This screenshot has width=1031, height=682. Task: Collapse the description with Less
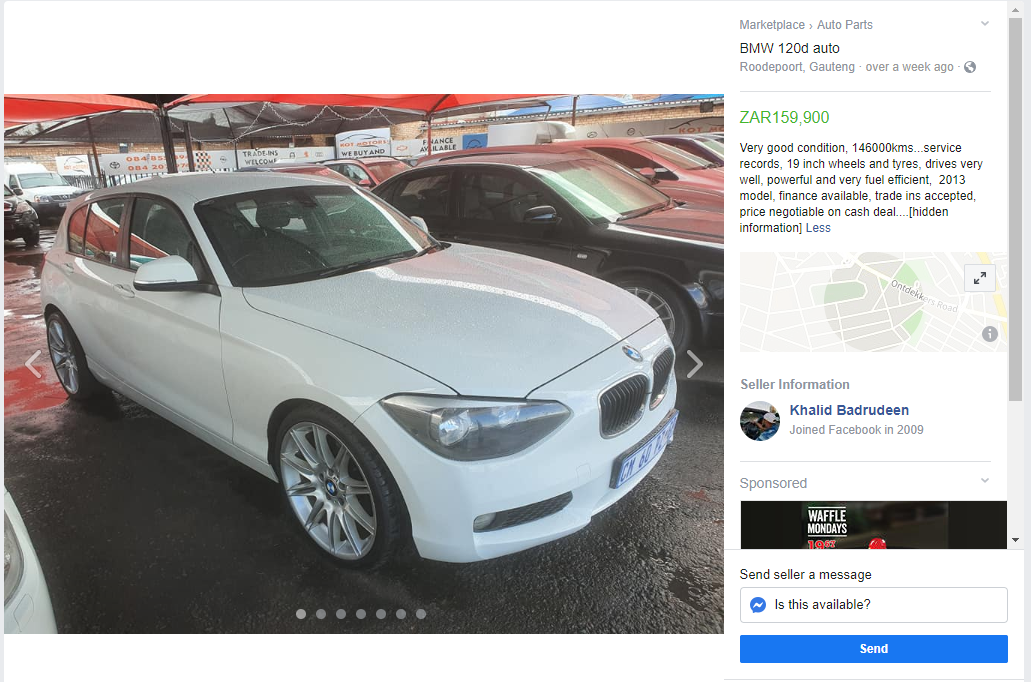click(x=818, y=228)
